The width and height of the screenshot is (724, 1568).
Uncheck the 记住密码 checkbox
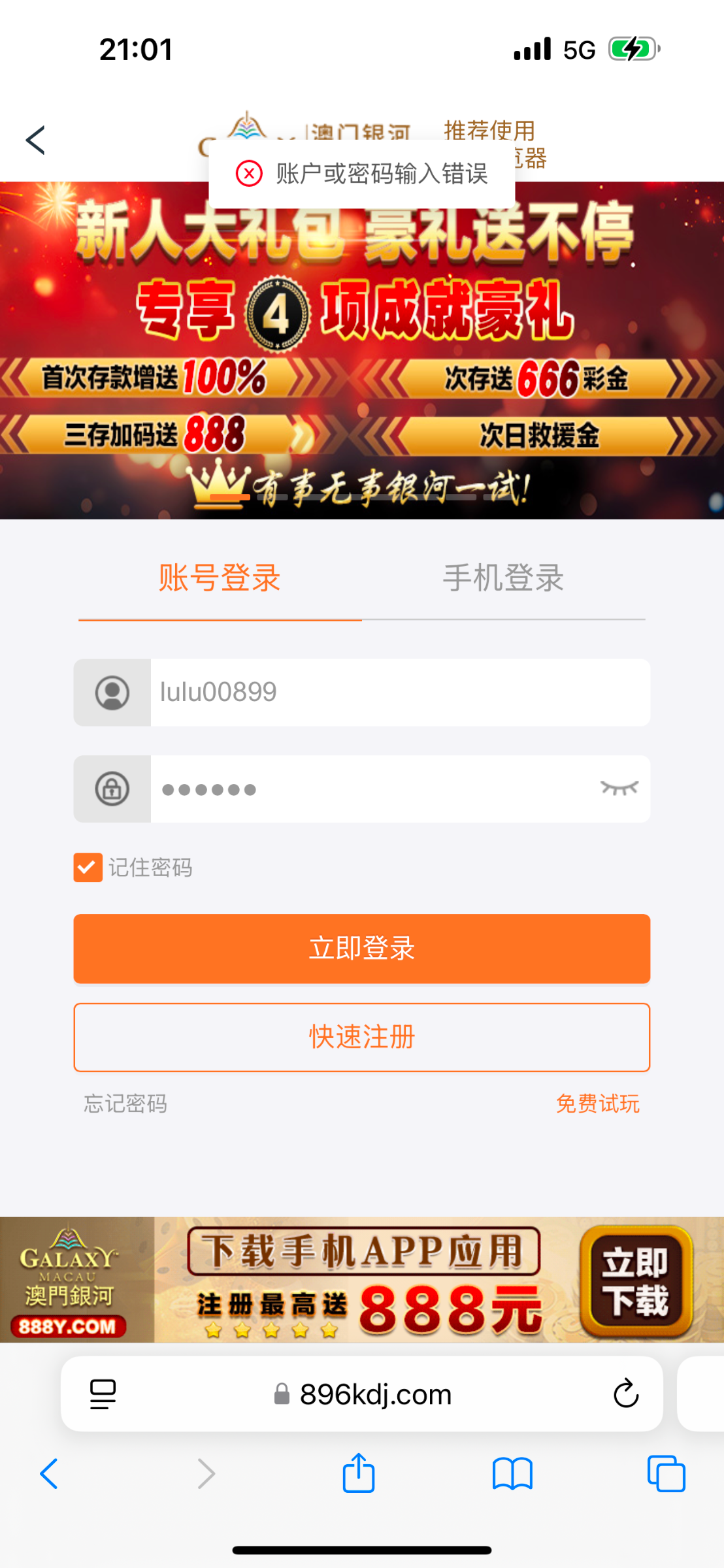[88, 868]
